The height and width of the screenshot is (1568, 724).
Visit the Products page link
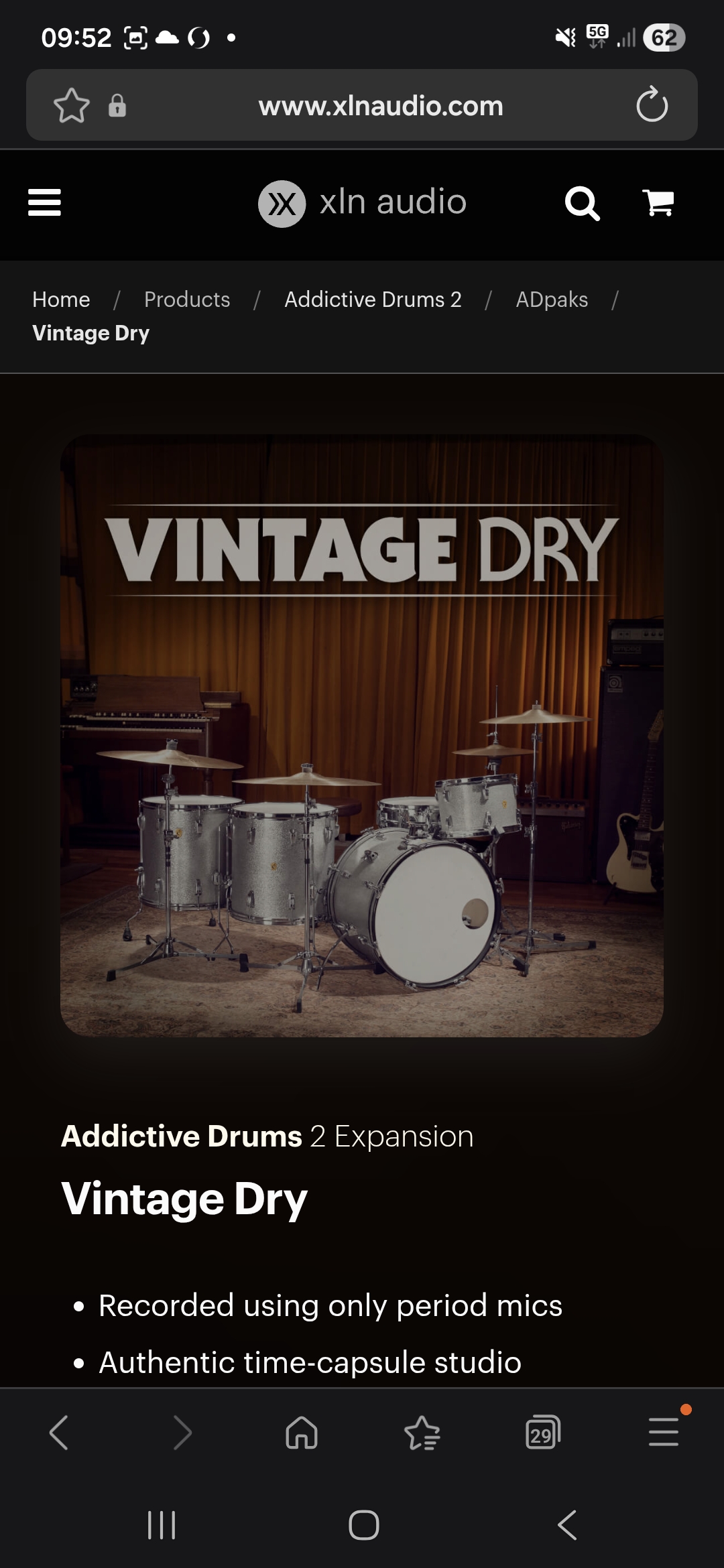[x=188, y=299]
